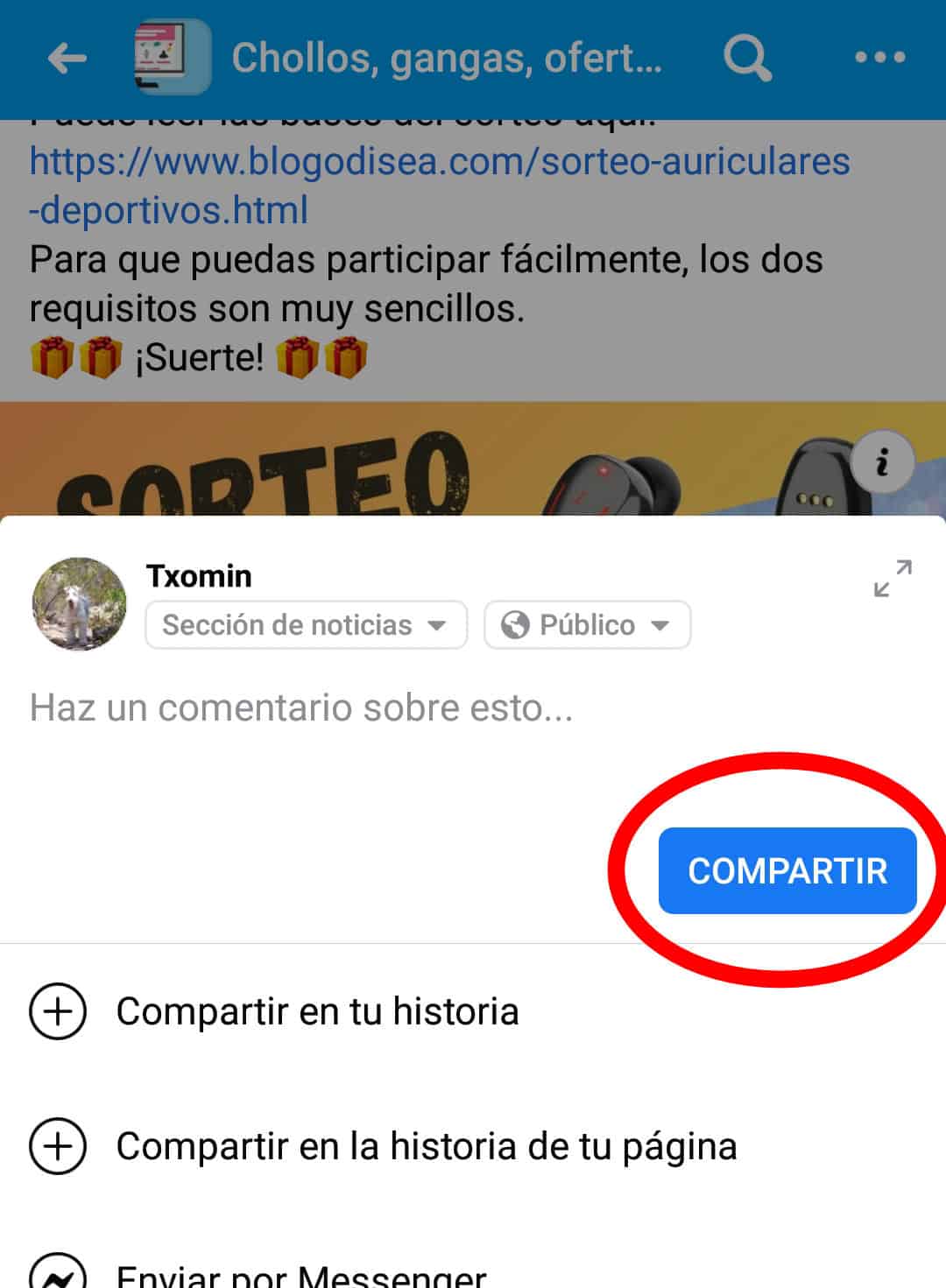Open the Sección de noticias dropdown

coord(305,625)
